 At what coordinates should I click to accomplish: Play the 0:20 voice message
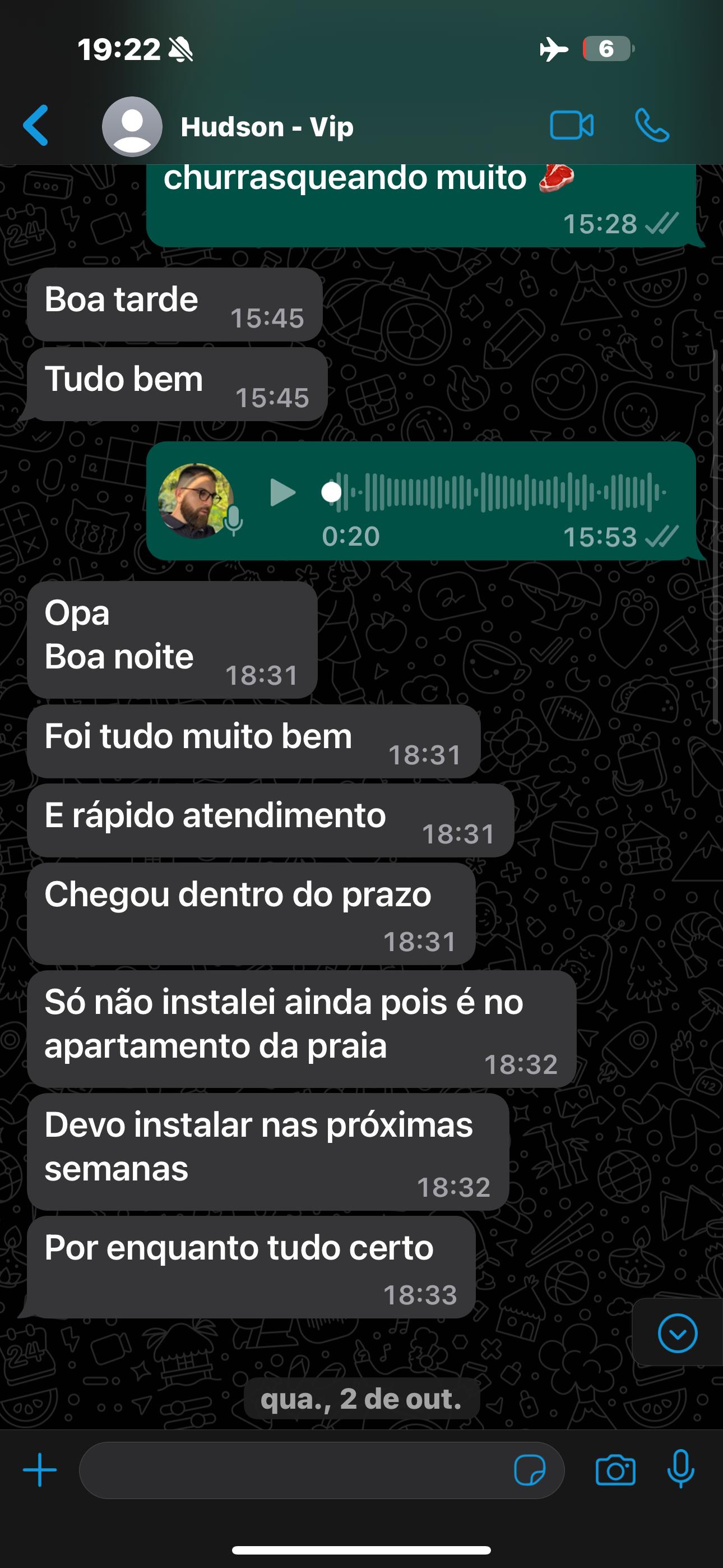pyautogui.click(x=282, y=492)
